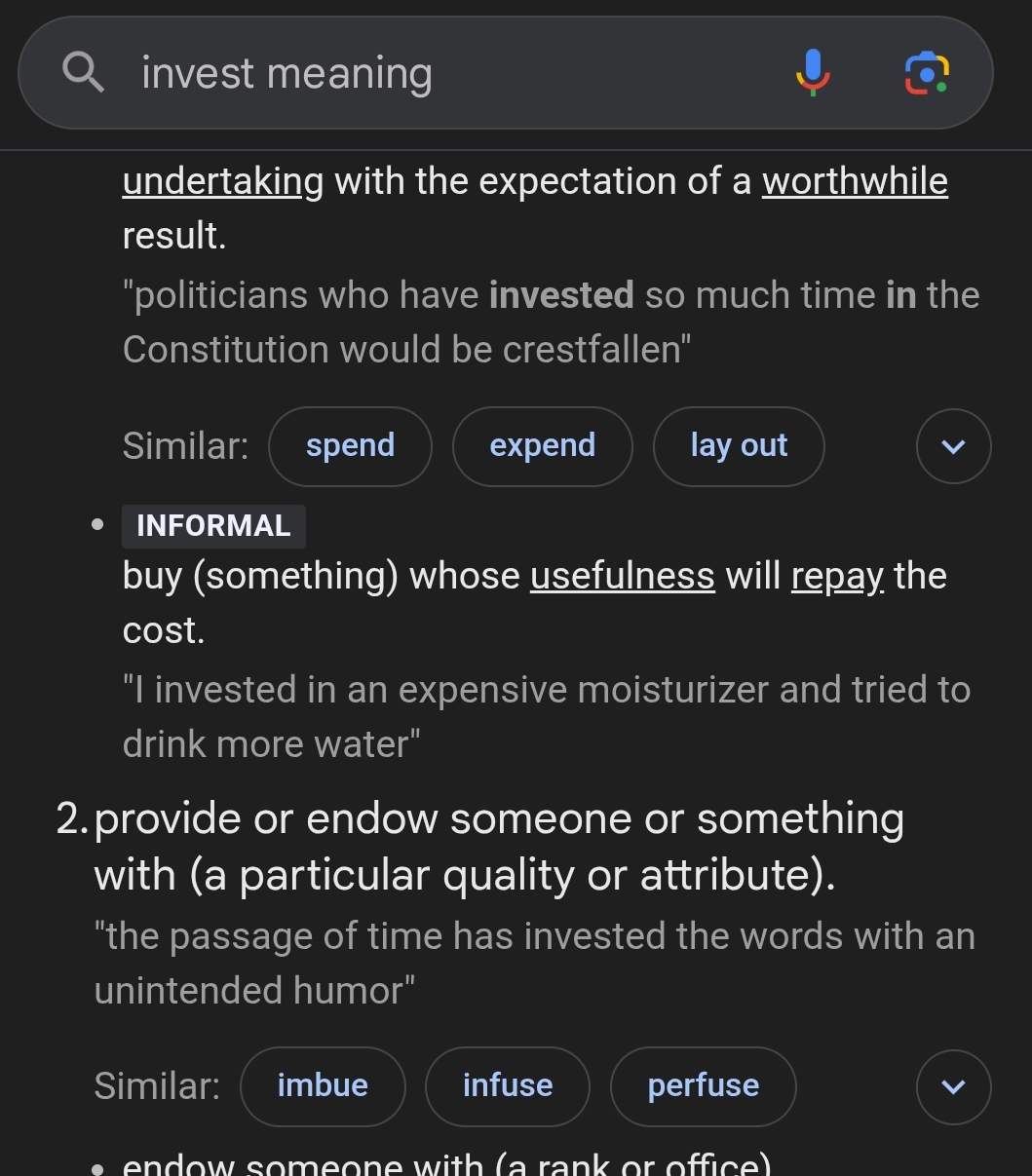The height and width of the screenshot is (1176, 1032).
Task: Choose the imbue synonym chip
Action: click(x=323, y=1086)
